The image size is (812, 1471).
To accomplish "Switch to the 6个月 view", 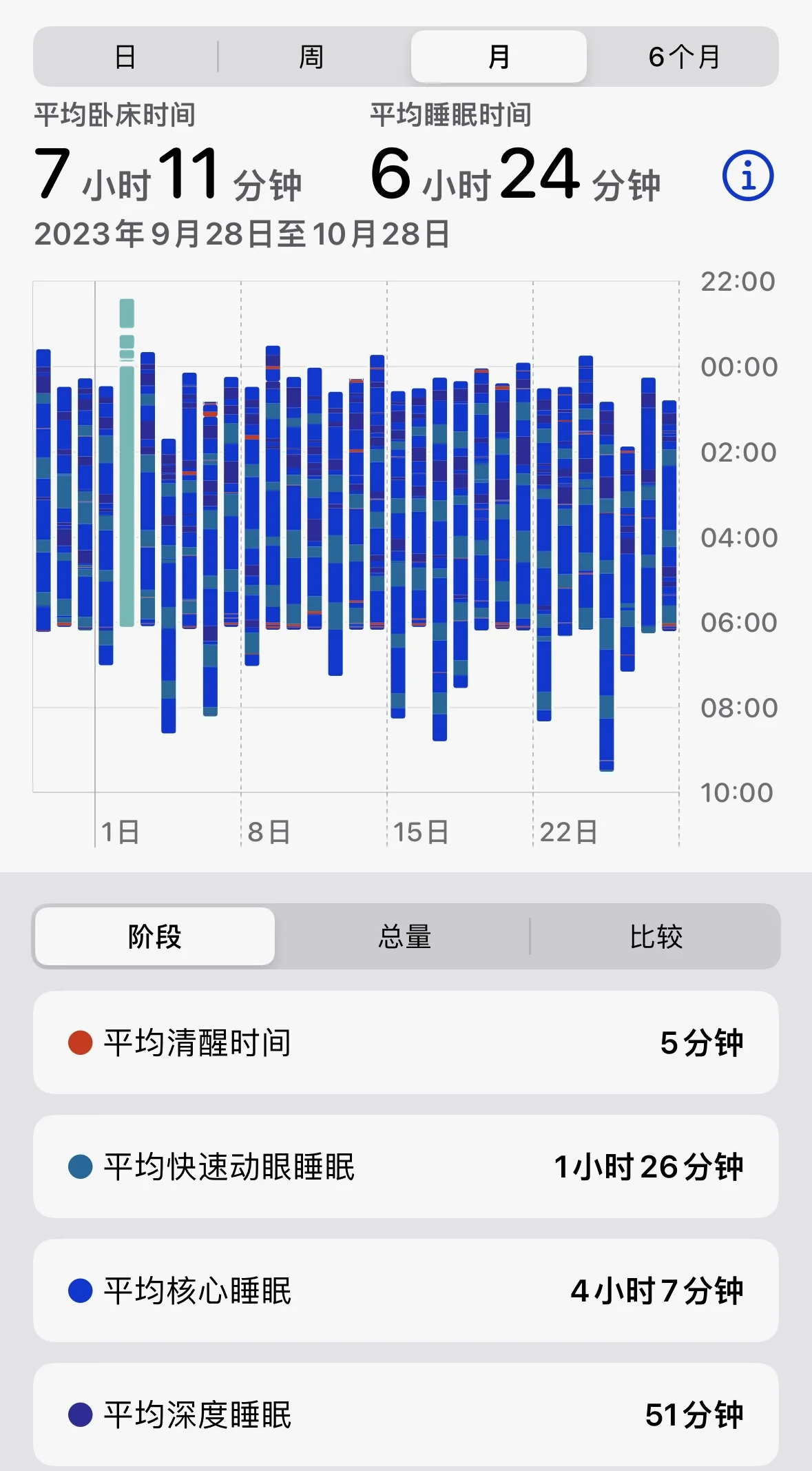I will point(683,56).
